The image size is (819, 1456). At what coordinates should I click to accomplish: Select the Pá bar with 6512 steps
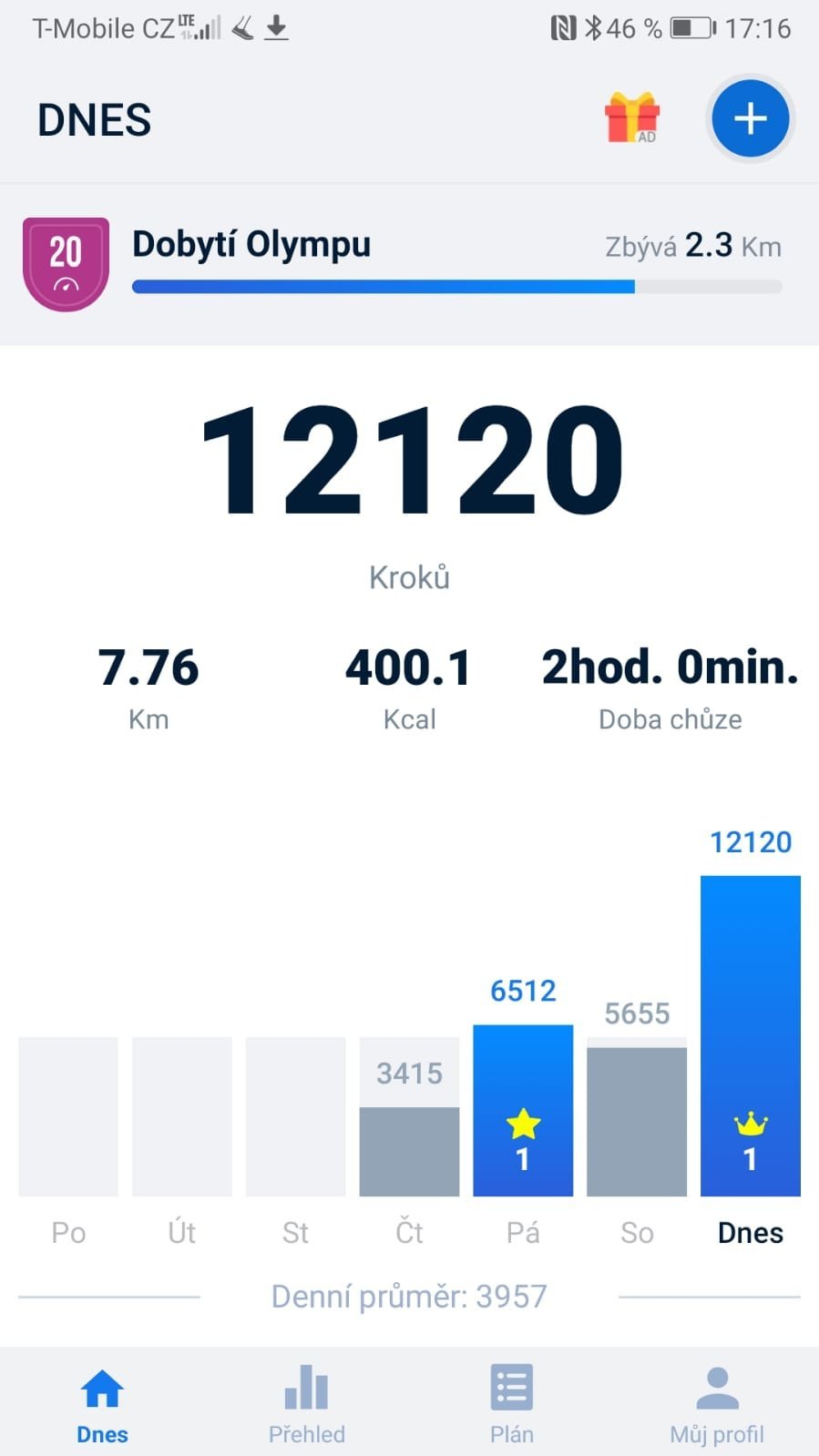pyautogui.click(x=523, y=1110)
